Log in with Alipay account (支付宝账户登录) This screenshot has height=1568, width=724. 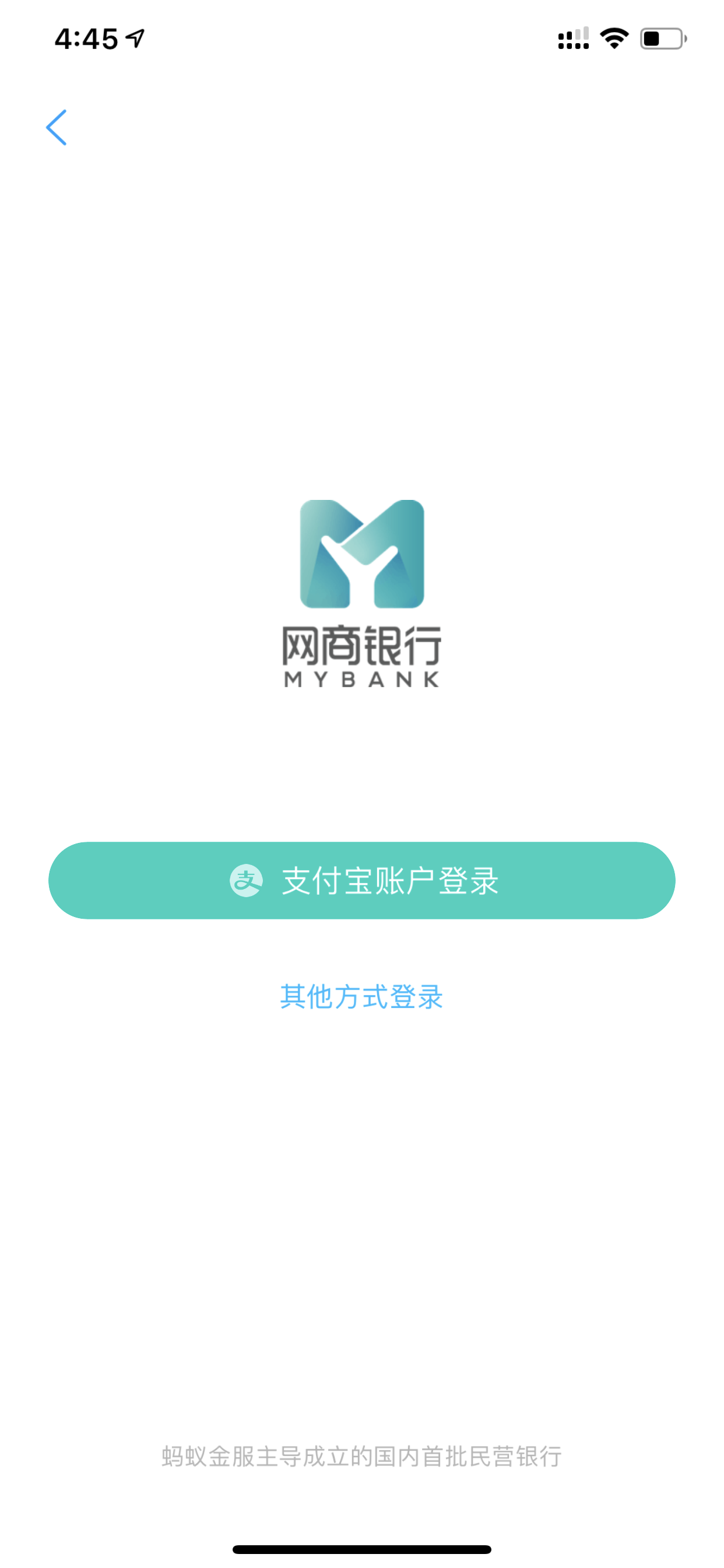coord(362,880)
